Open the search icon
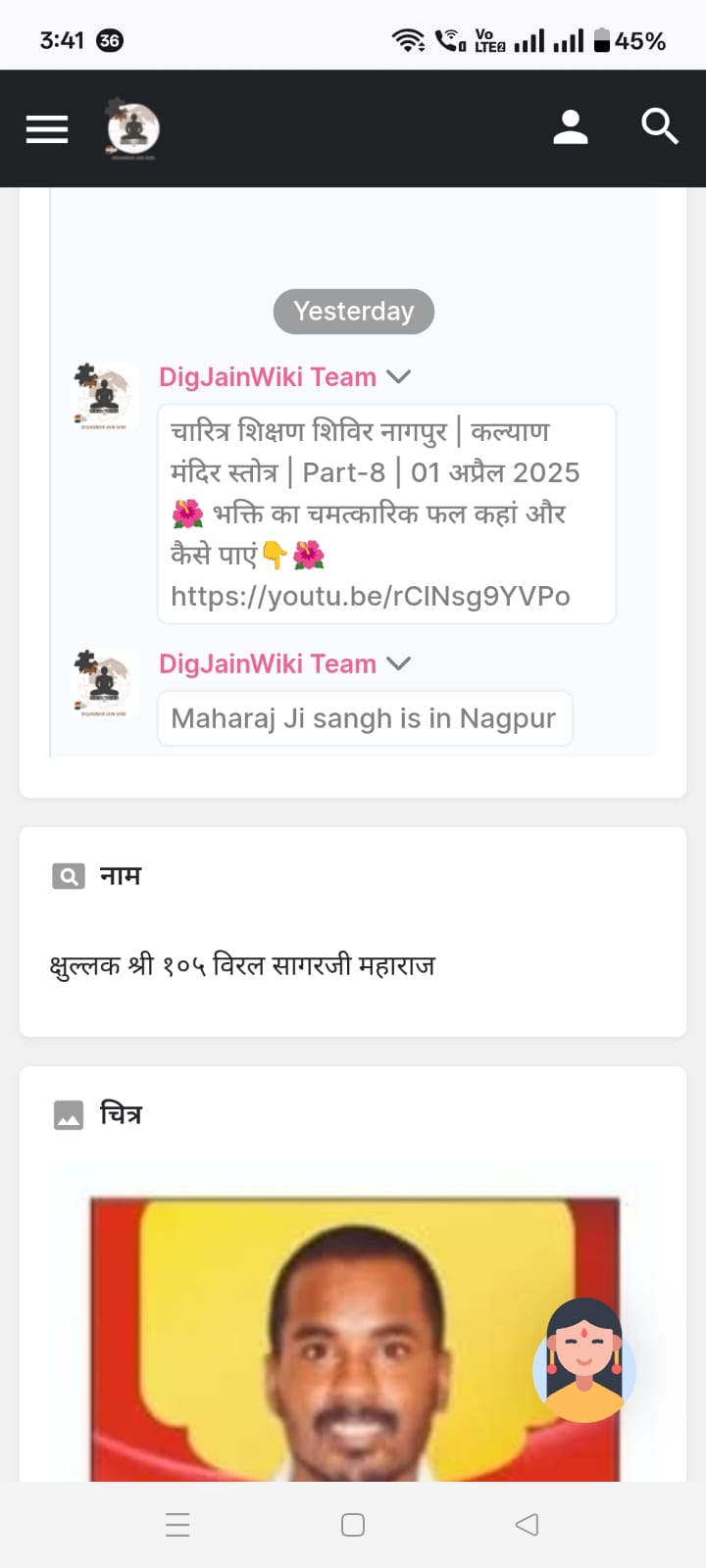 click(x=659, y=126)
